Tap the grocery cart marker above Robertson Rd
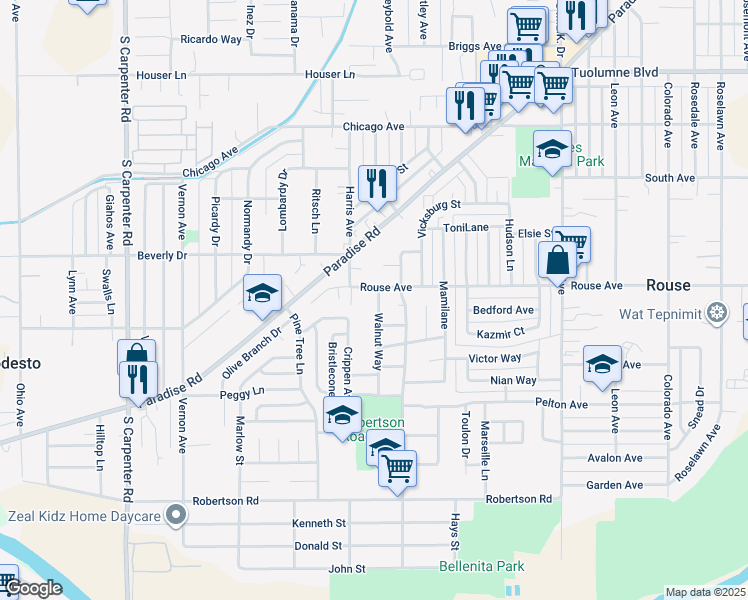The width and height of the screenshot is (748, 600). pyautogui.click(x=397, y=472)
